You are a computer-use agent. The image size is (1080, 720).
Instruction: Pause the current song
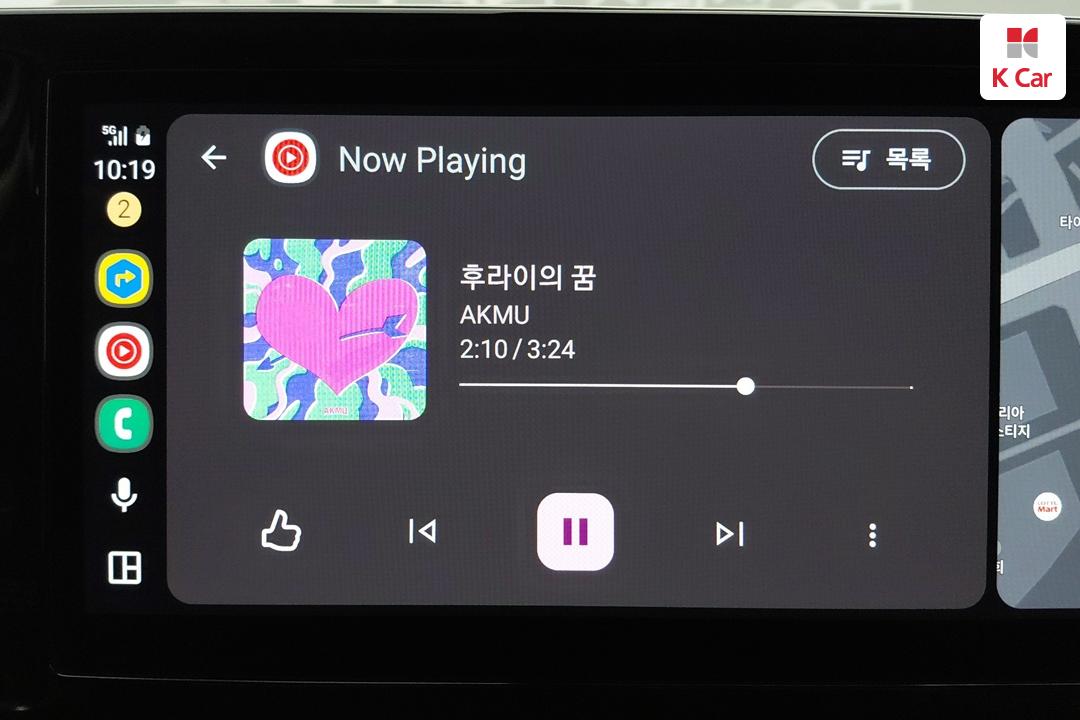pyautogui.click(x=575, y=532)
